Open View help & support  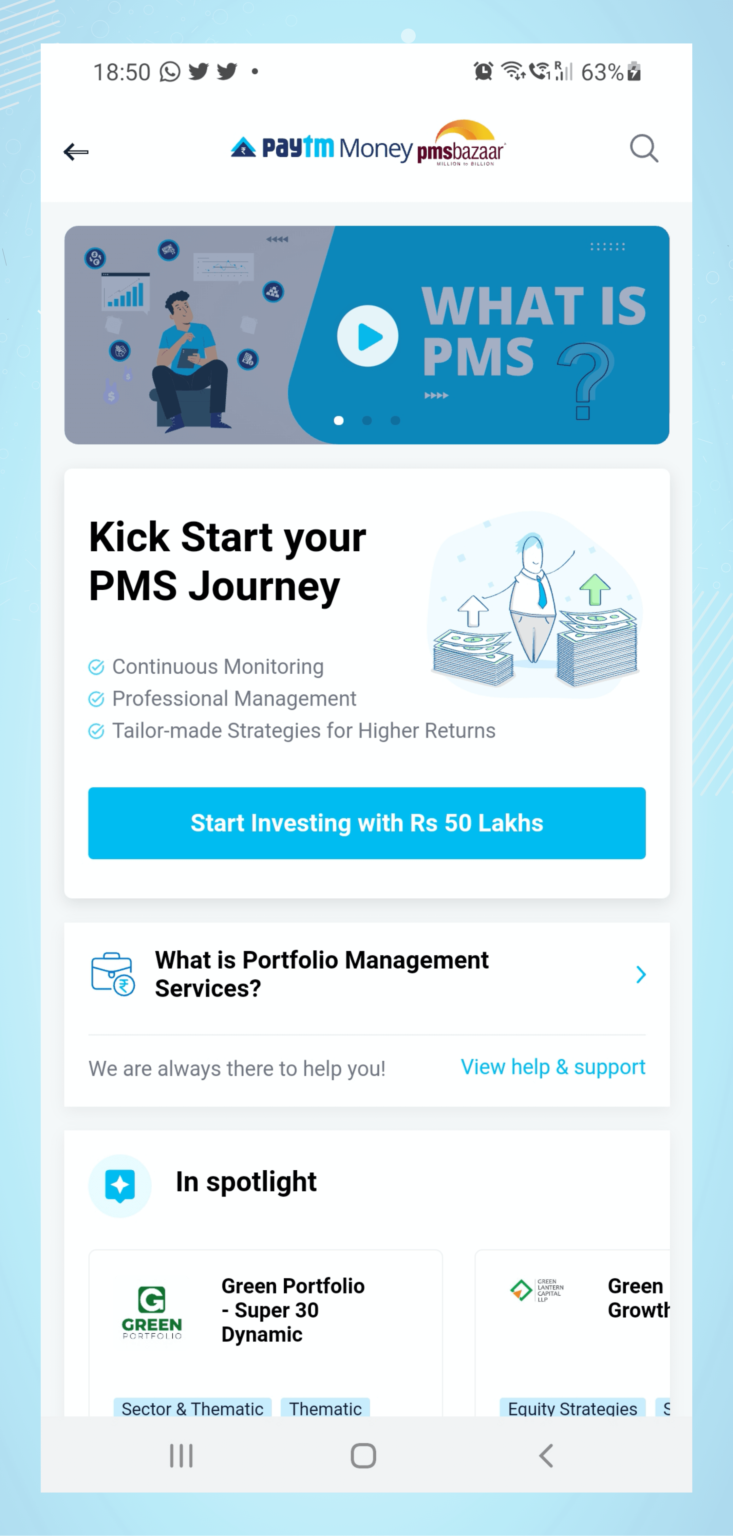click(x=552, y=1067)
